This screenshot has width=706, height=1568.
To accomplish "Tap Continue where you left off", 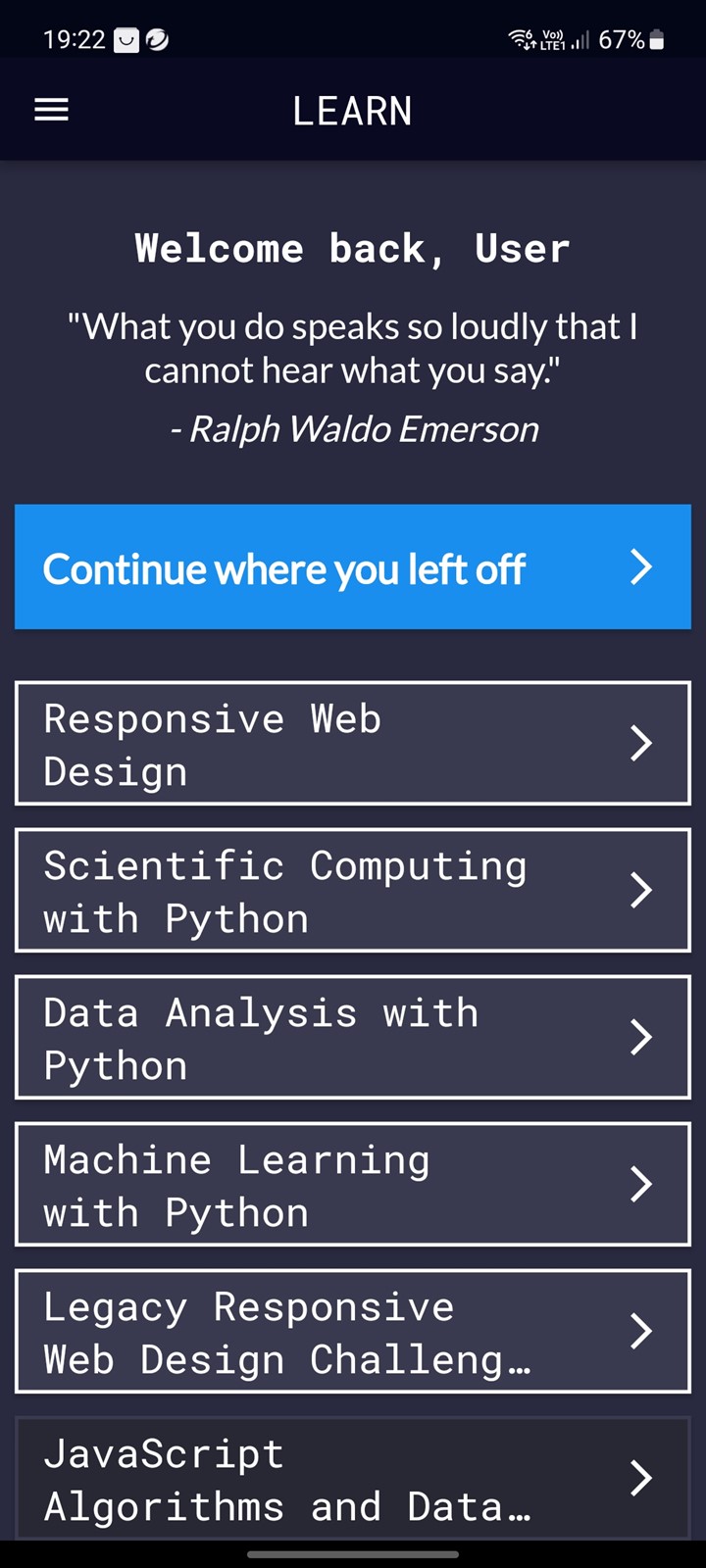I will tap(353, 567).
